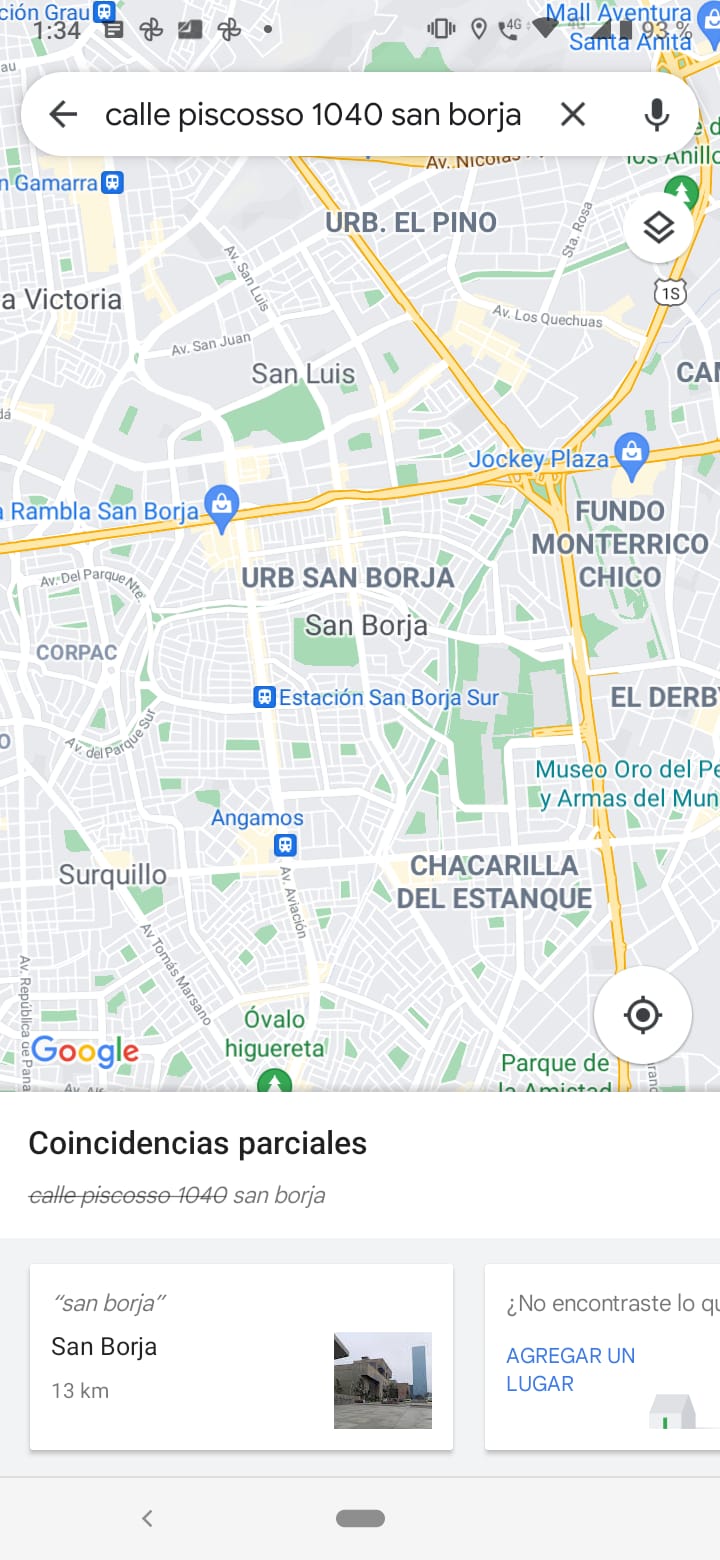Open the map layers selector

[658, 228]
